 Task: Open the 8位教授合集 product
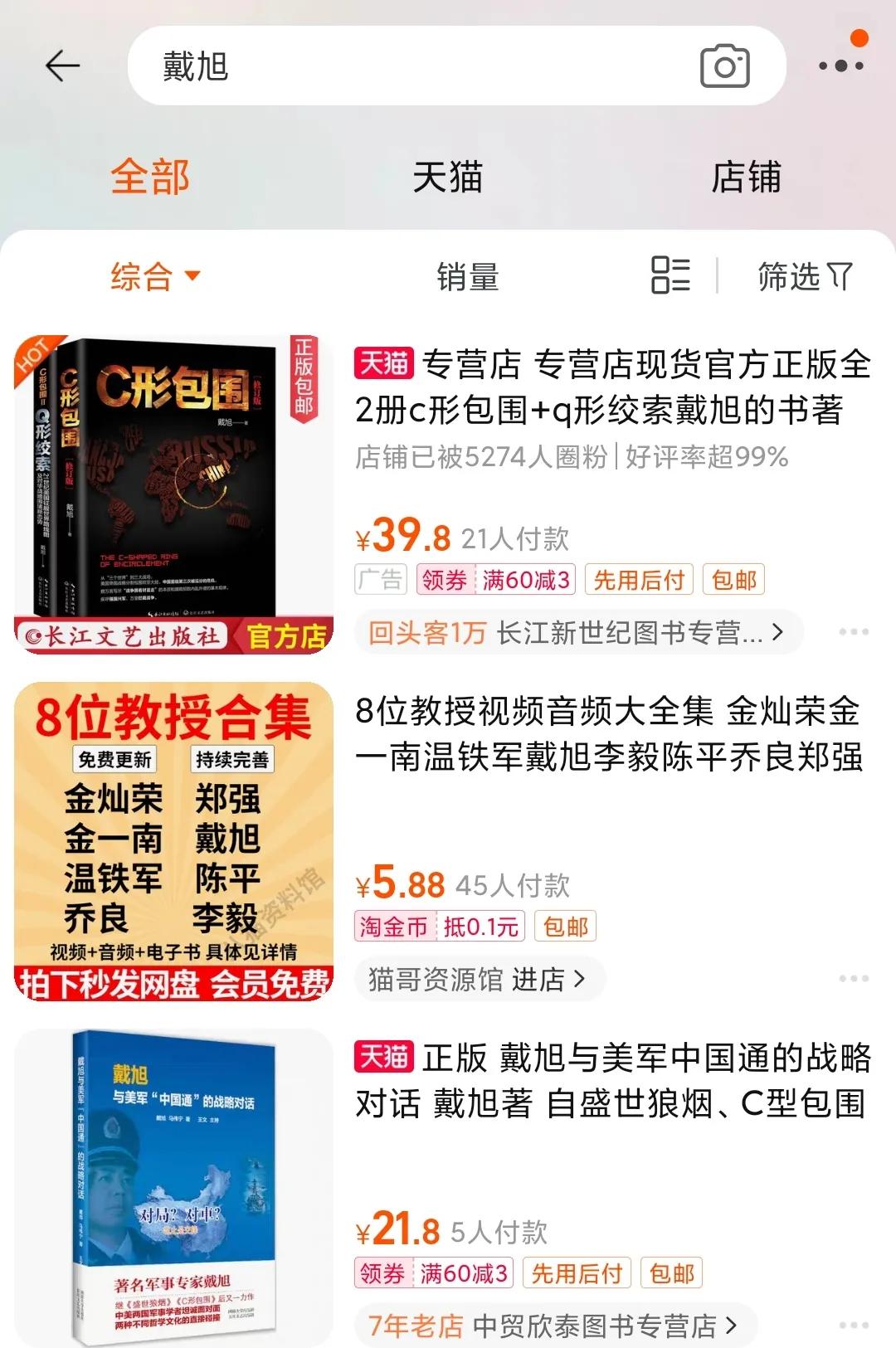(609, 734)
